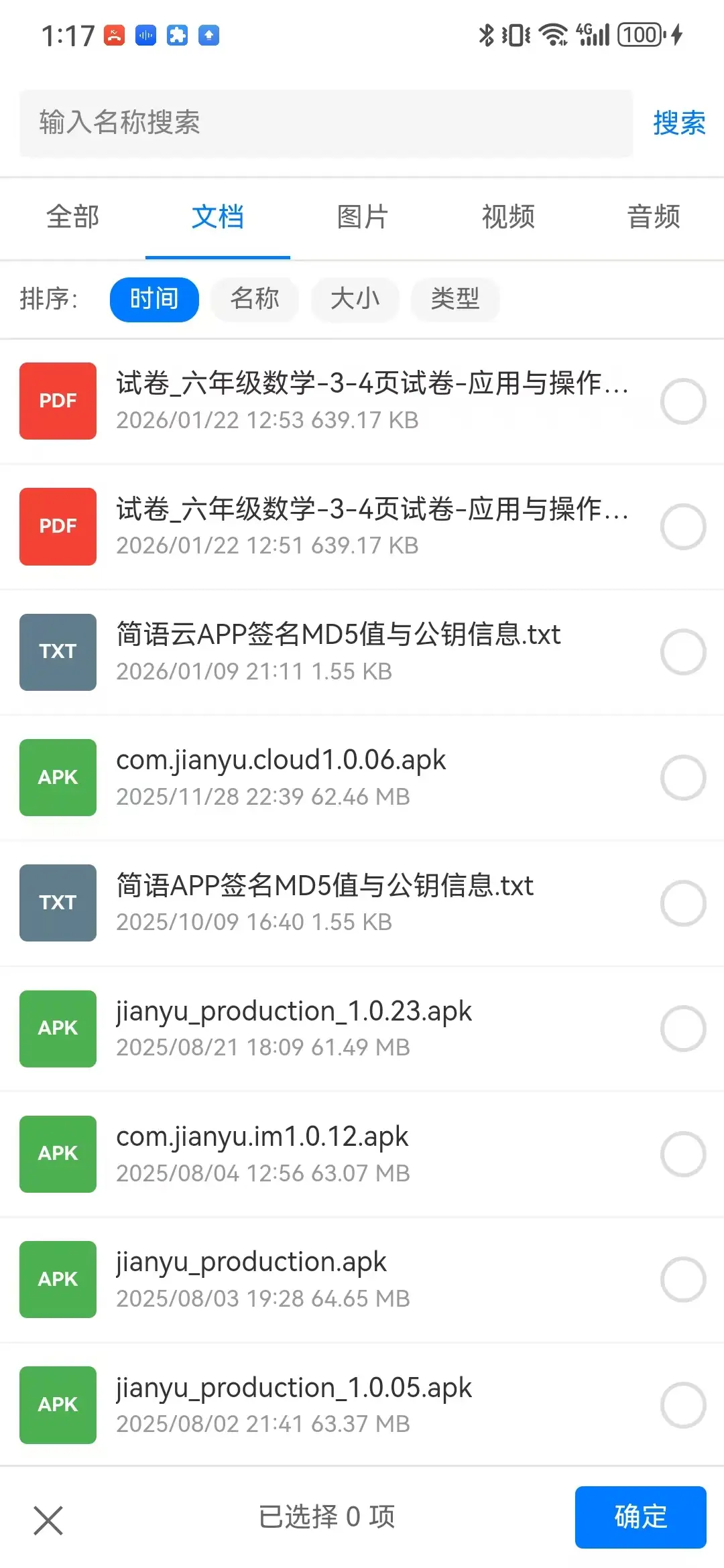This screenshot has width=724, height=1568.
Task: Sort files by 时间
Action: pyautogui.click(x=154, y=299)
